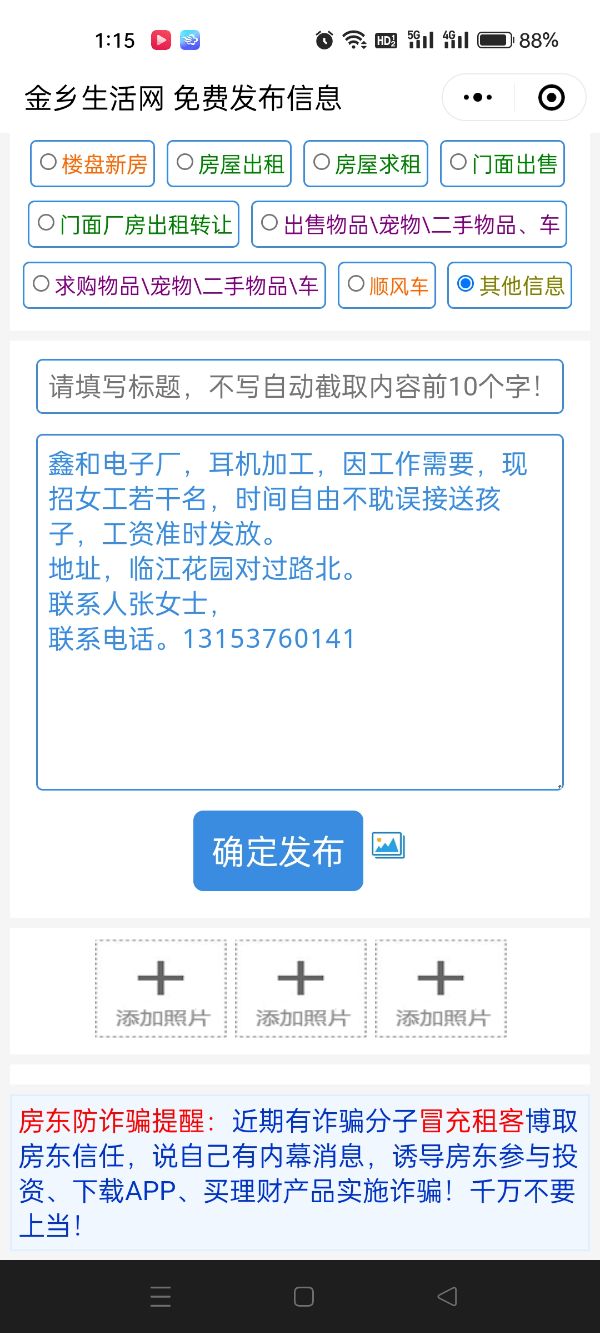The image size is (600, 1333).
Task: Add a photo in the last 添加照片 slot
Action: coord(440,988)
